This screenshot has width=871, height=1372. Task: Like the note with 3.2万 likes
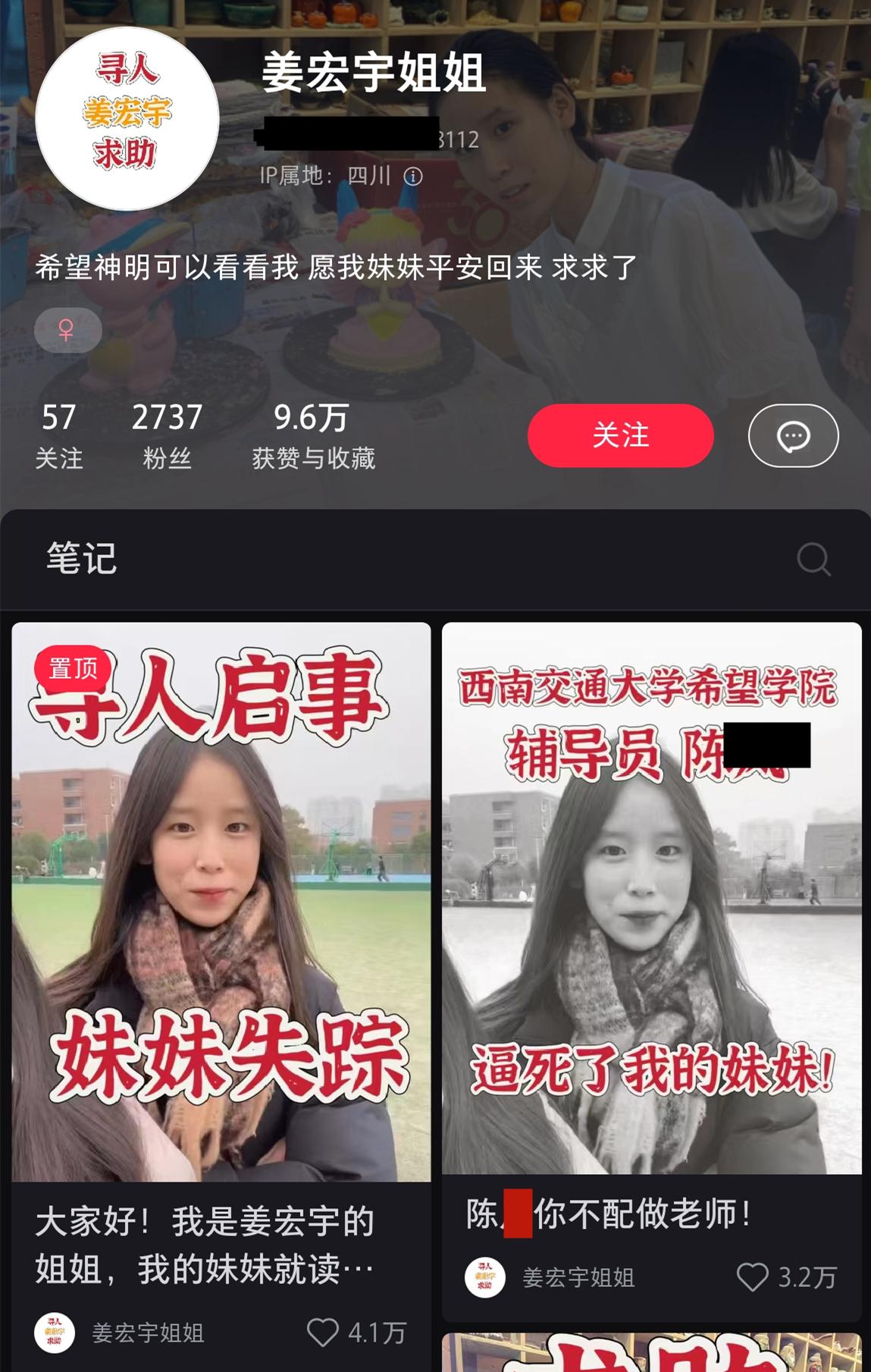click(x=753, y=1277)
